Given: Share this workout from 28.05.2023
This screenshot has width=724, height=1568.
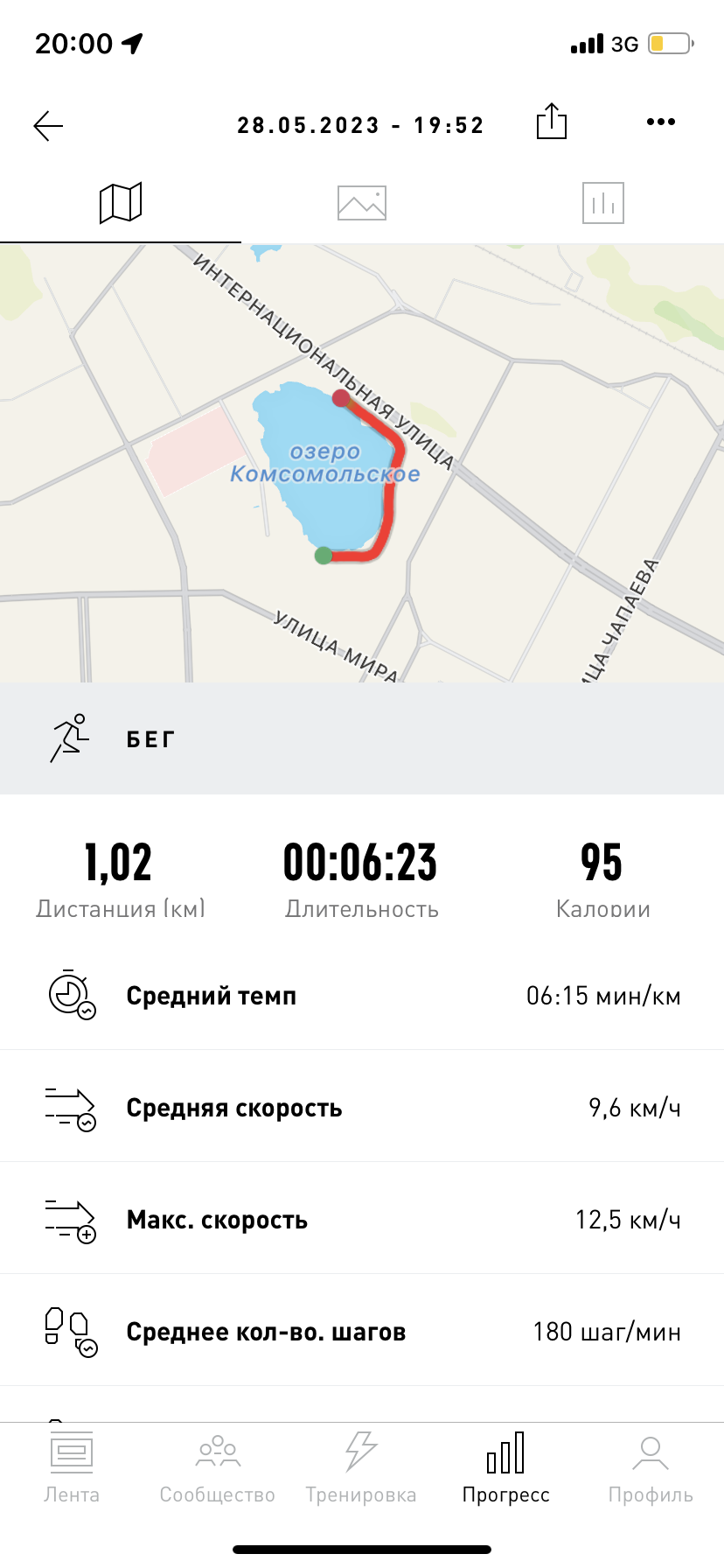Looking at the screenshot, I should (x=551, y=121).
